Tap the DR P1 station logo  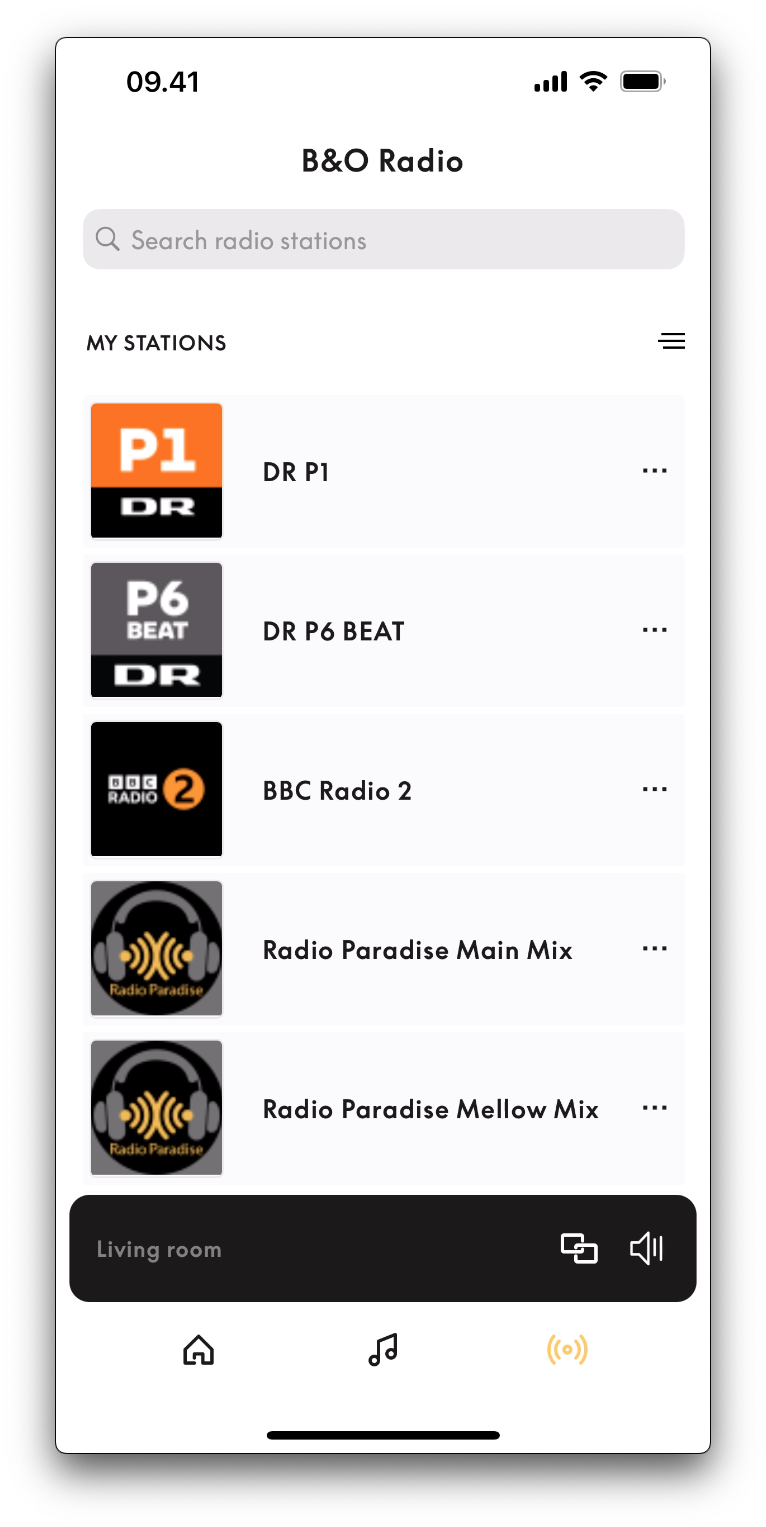[156, 470]
